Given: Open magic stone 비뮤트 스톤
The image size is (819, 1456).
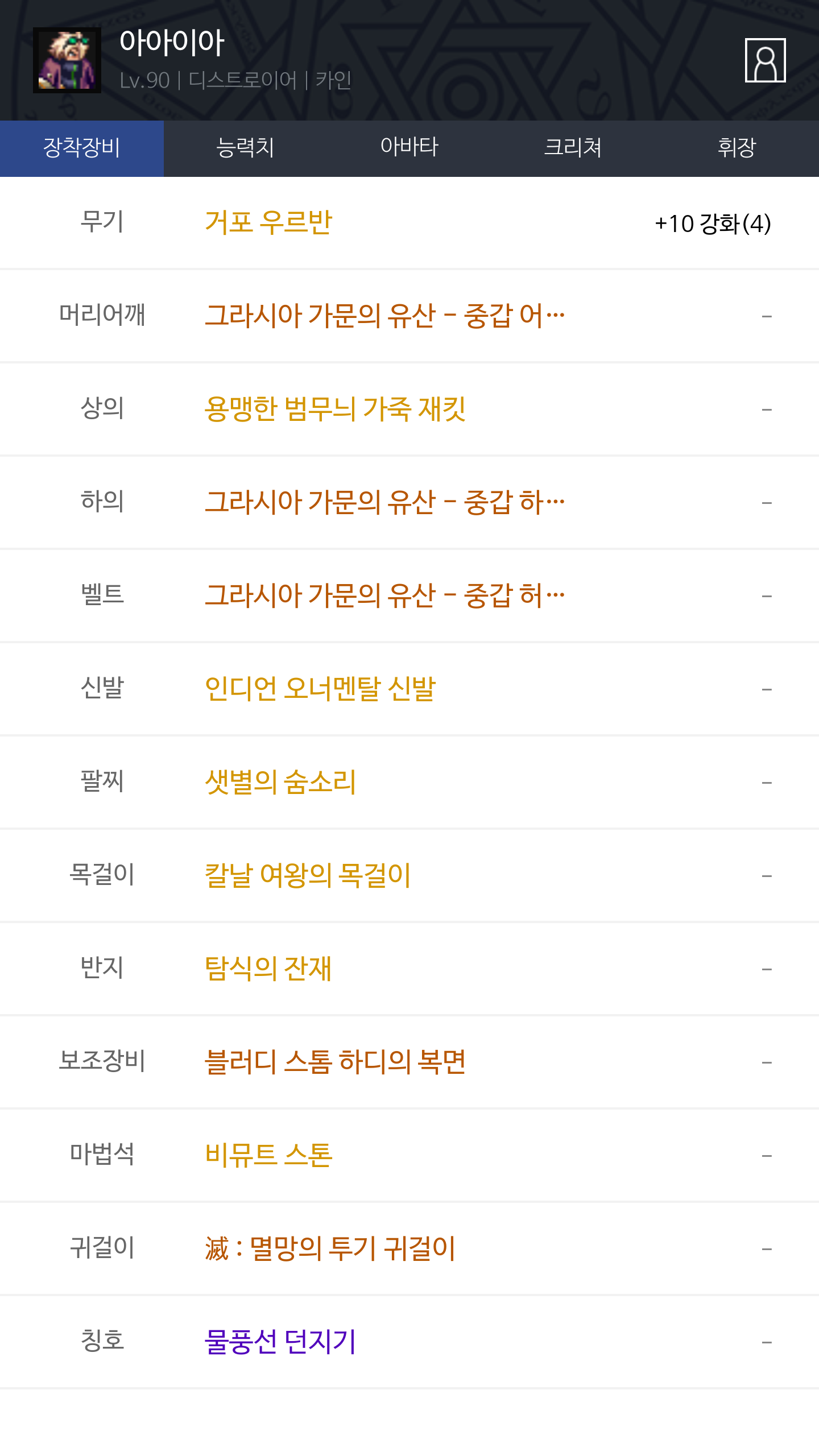Looking at the screenshot, I should point(268,1155).
